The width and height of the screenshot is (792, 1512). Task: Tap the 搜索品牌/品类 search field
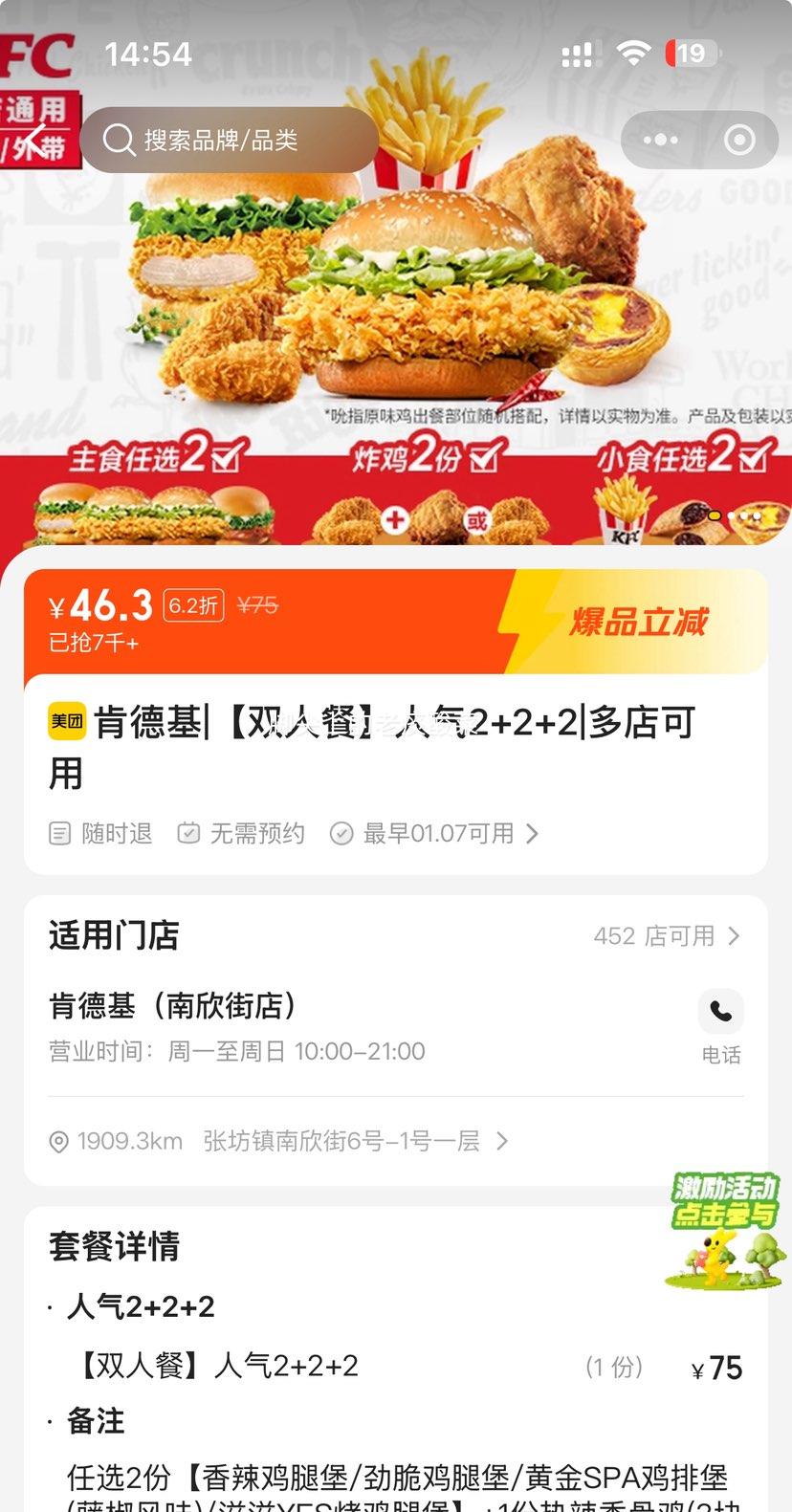[230, 140]
